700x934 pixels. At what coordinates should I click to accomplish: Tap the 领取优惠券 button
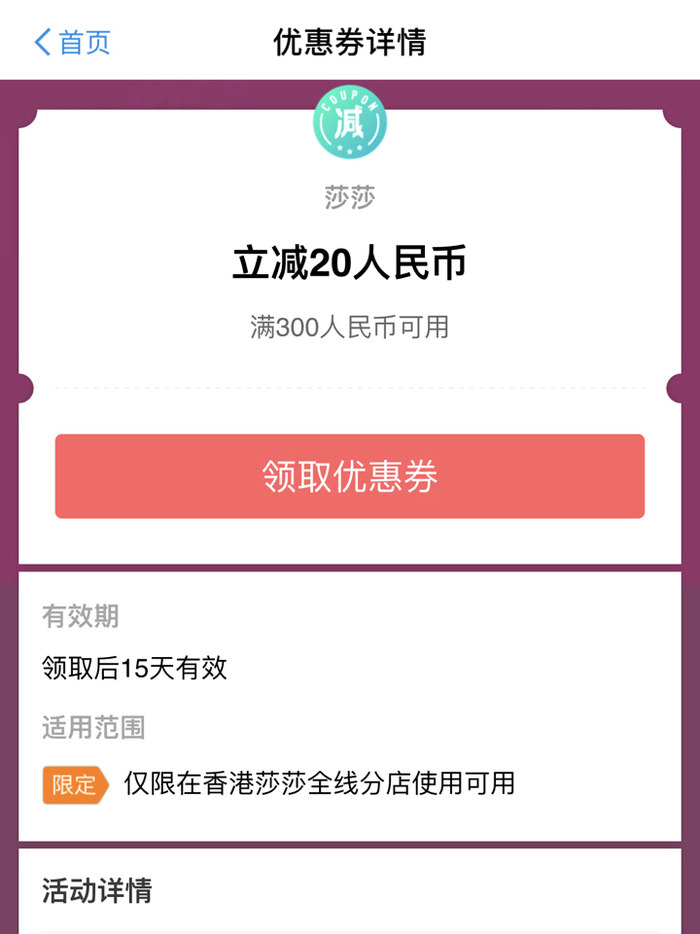tap(350, 476)
